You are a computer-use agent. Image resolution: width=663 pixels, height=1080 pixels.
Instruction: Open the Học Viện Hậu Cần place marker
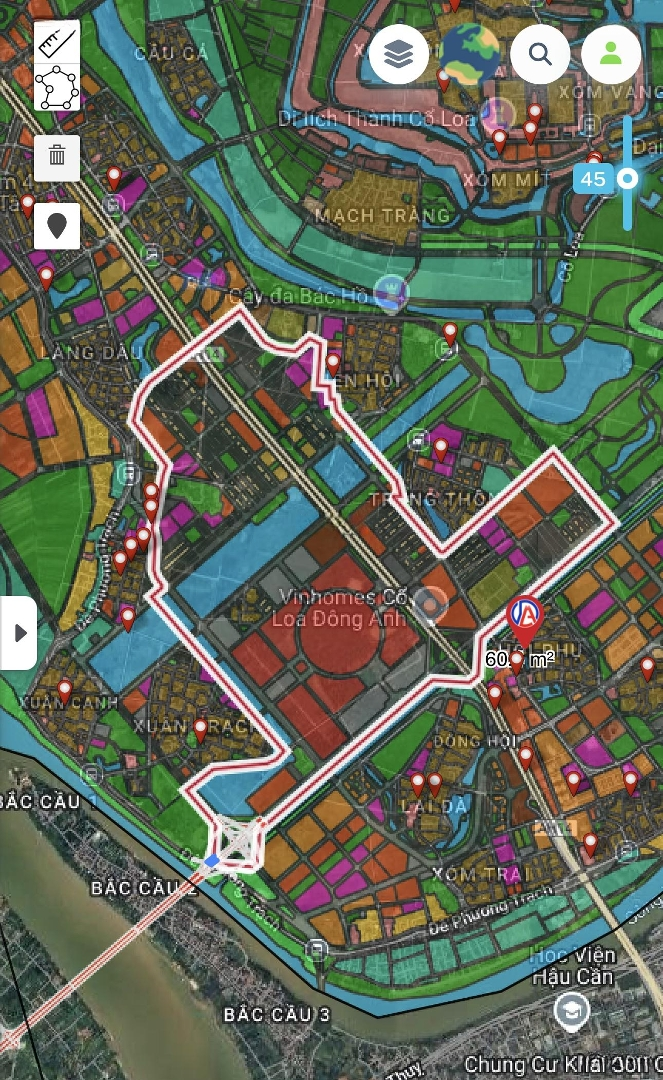click(572, 1007)
